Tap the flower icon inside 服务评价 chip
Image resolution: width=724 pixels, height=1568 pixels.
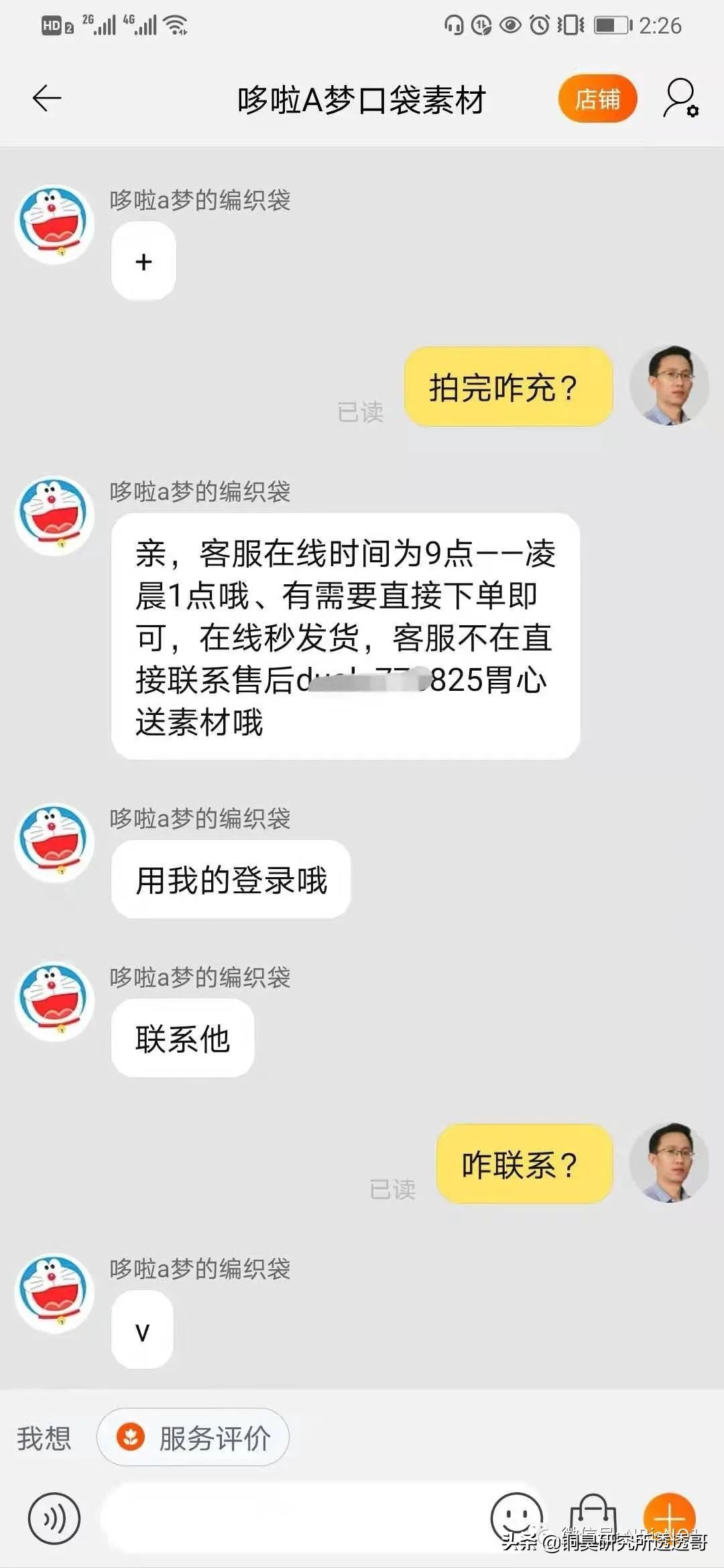coord(131,1437)
